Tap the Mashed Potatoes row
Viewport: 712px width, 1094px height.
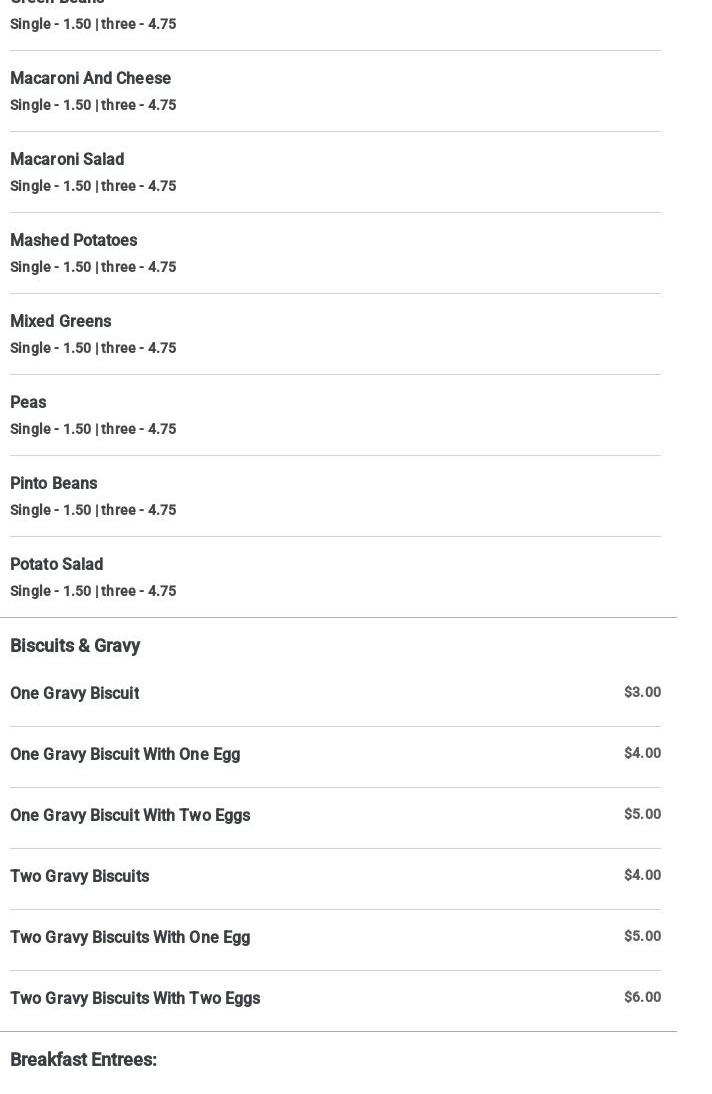click(x=74, y=240)
